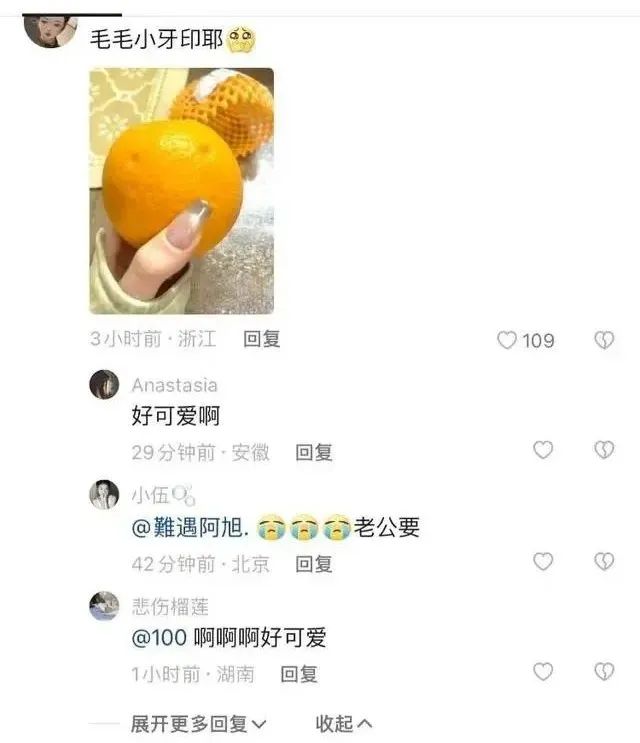640x743 pixels.
Task: View the top commenter's avatar profile
Action: coord(49,30)
